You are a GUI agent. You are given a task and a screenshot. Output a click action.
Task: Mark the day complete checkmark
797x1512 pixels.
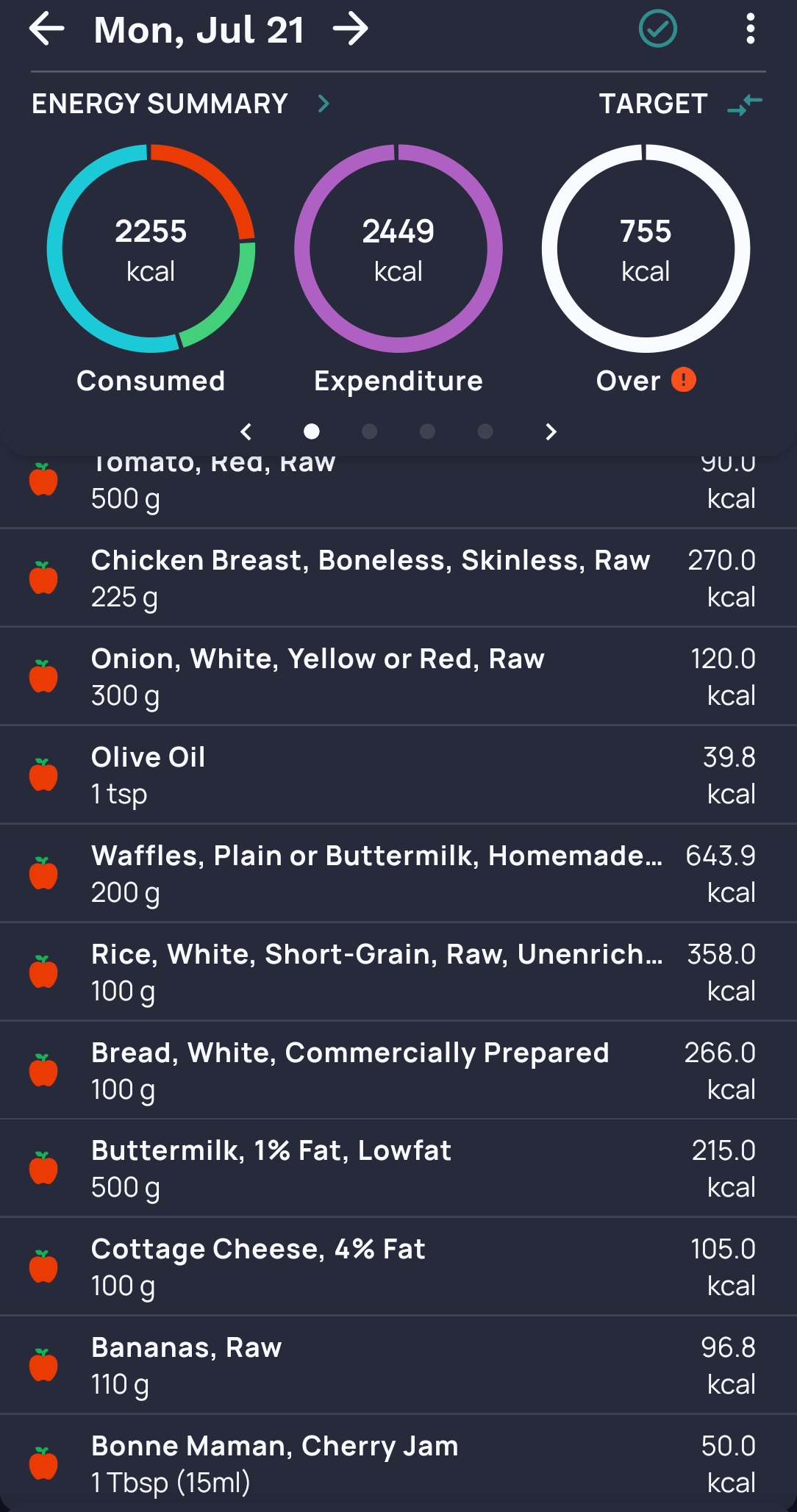[657, 29]
